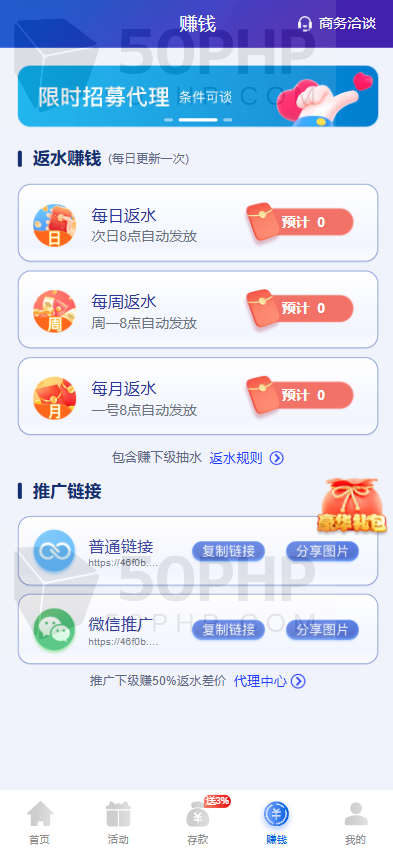Image resolution: width=393 pixels, height=848 pixels.
Task: Open the 每日返水 card
Action: point(198,223)
